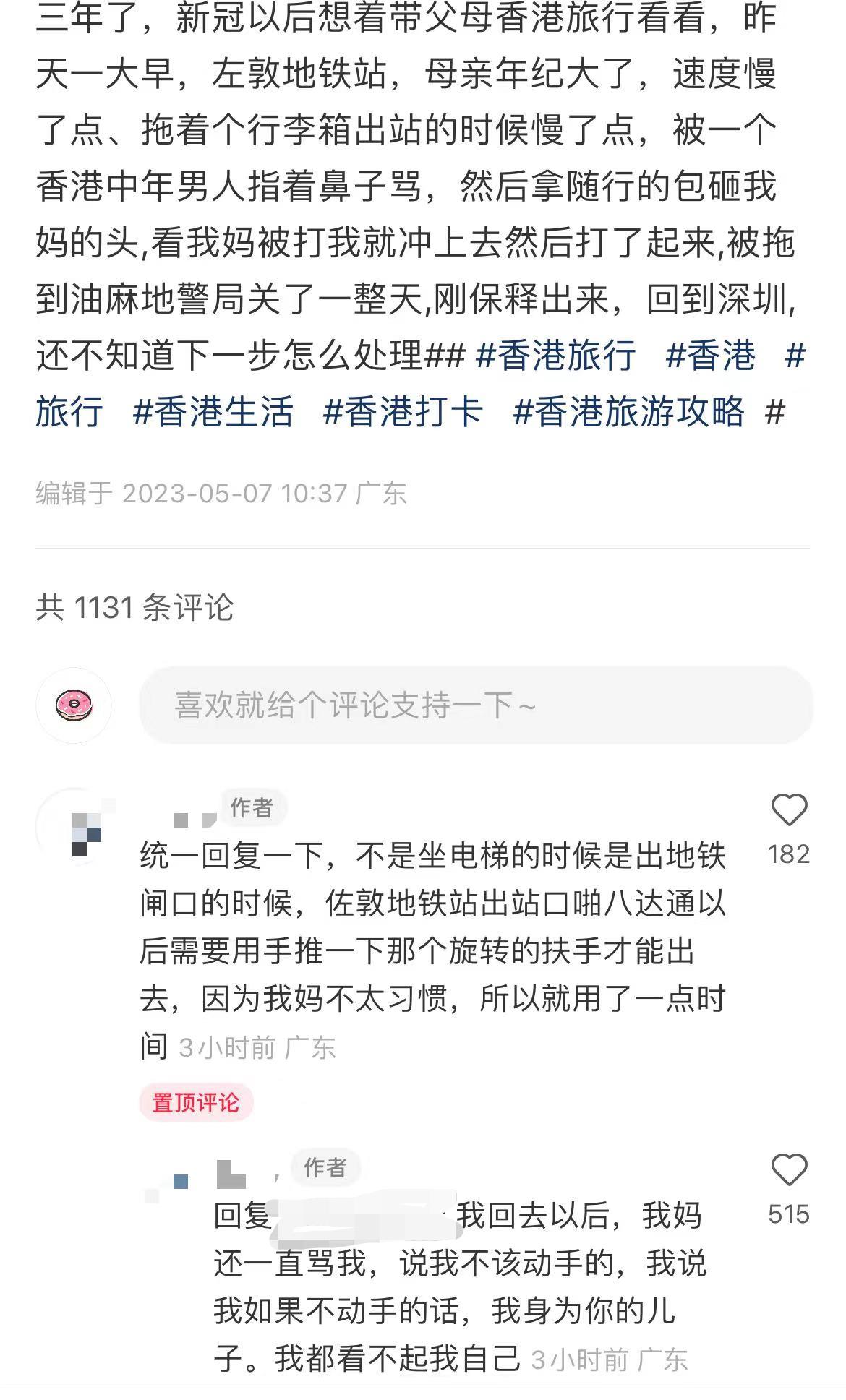Tap the comment box 喜欢就给个评论支持一下

click(x=476, y=705)
